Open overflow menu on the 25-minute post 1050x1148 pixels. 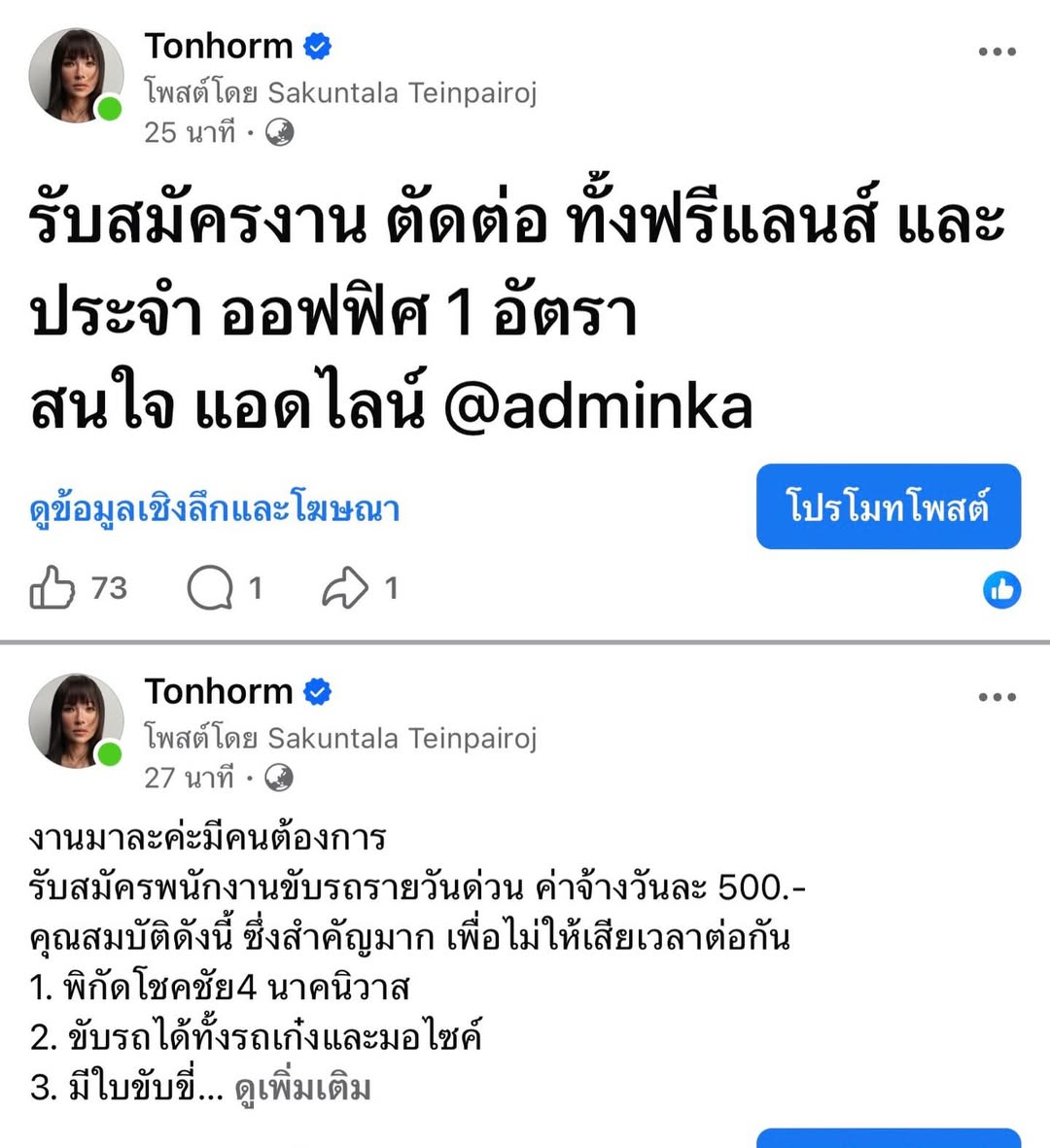[x=997, y=52]
